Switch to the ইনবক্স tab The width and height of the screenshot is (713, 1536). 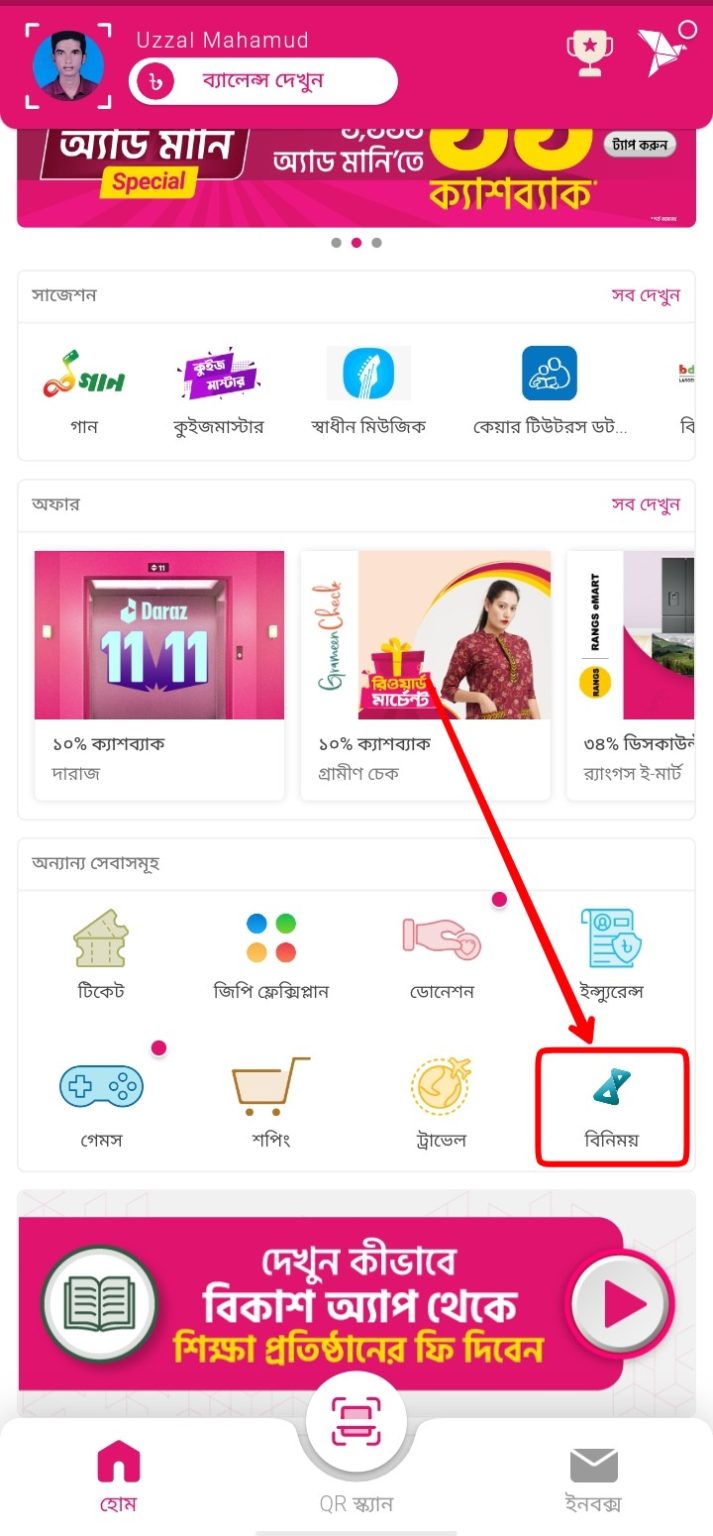pos(593,1478)
